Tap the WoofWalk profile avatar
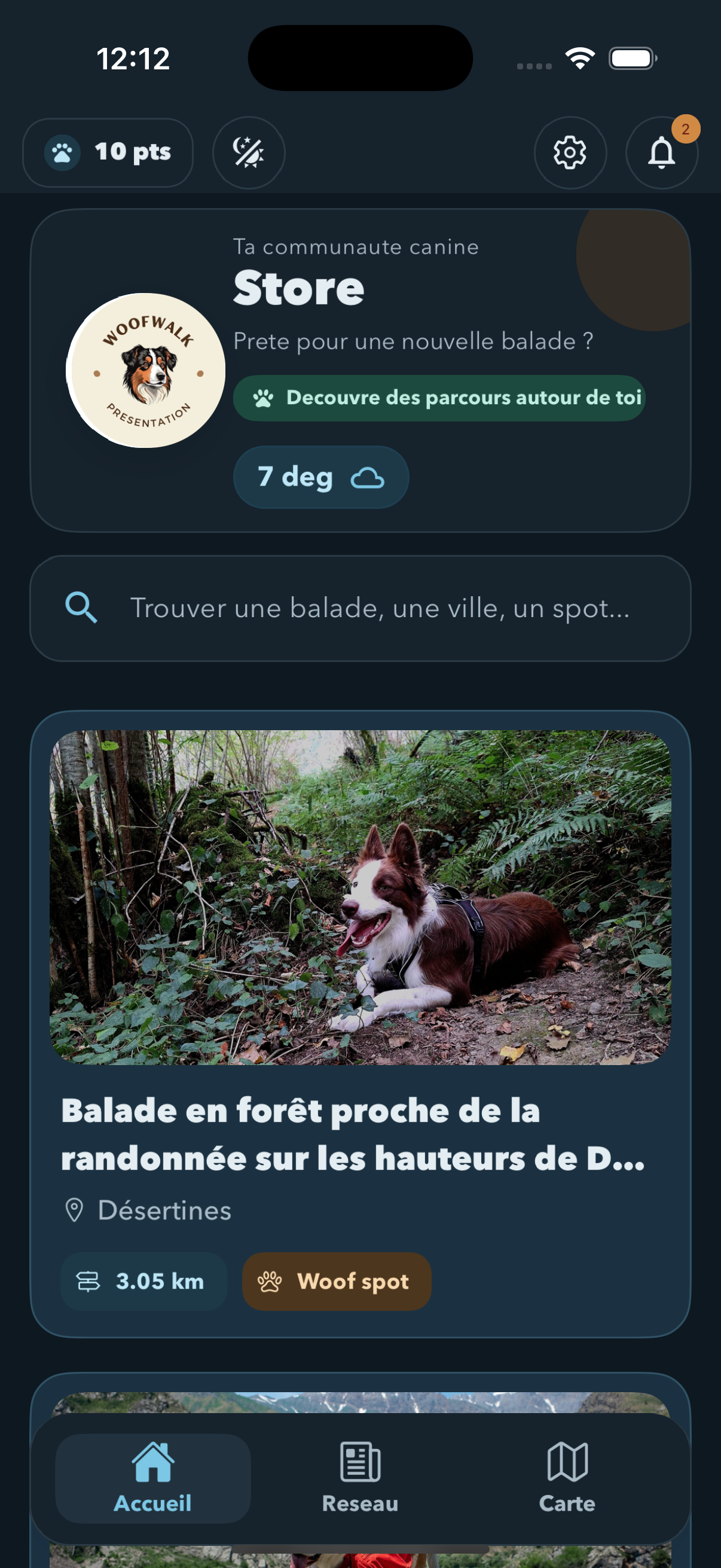 click(146, 370)
